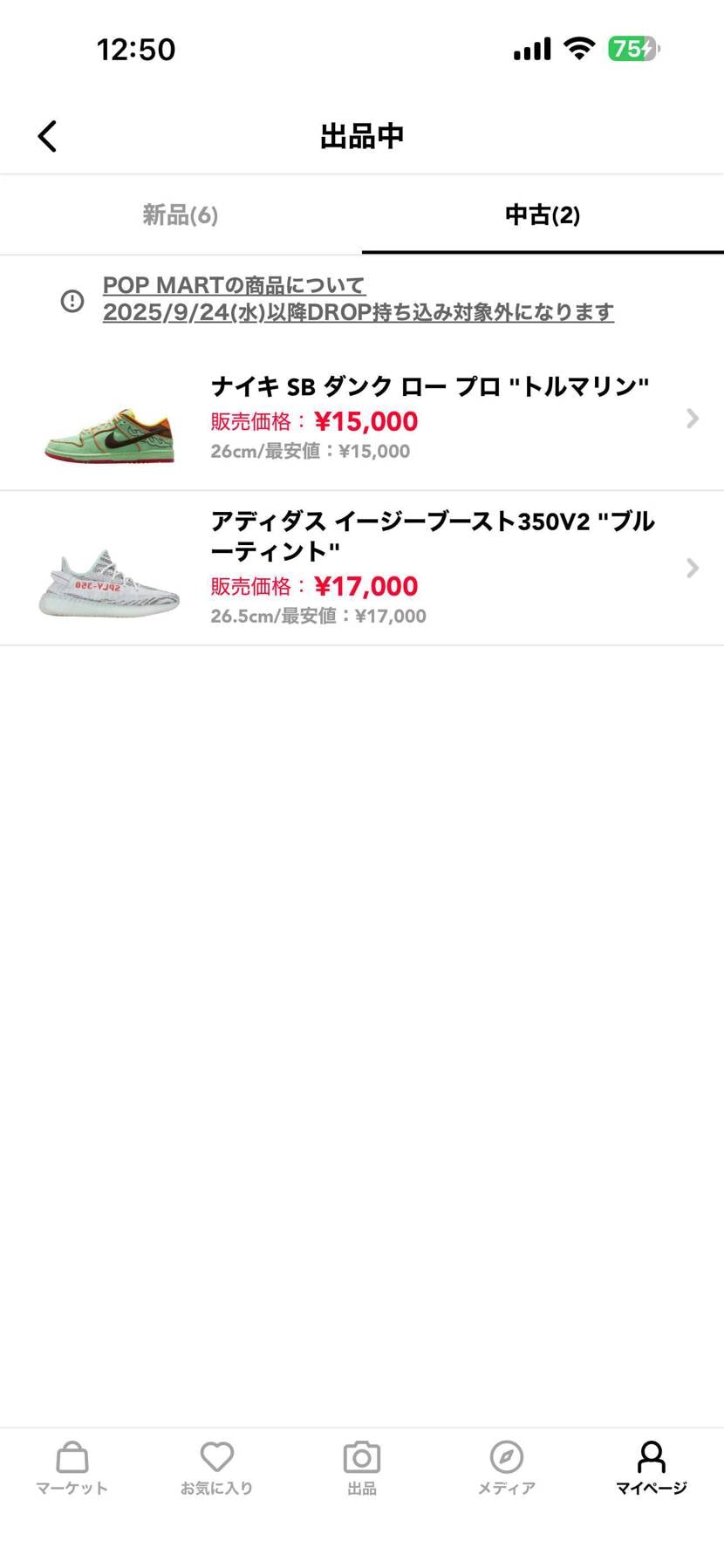The image size is (724, 1568).
Task: Switch to the メディア tab
Action: coord(506,1468)
